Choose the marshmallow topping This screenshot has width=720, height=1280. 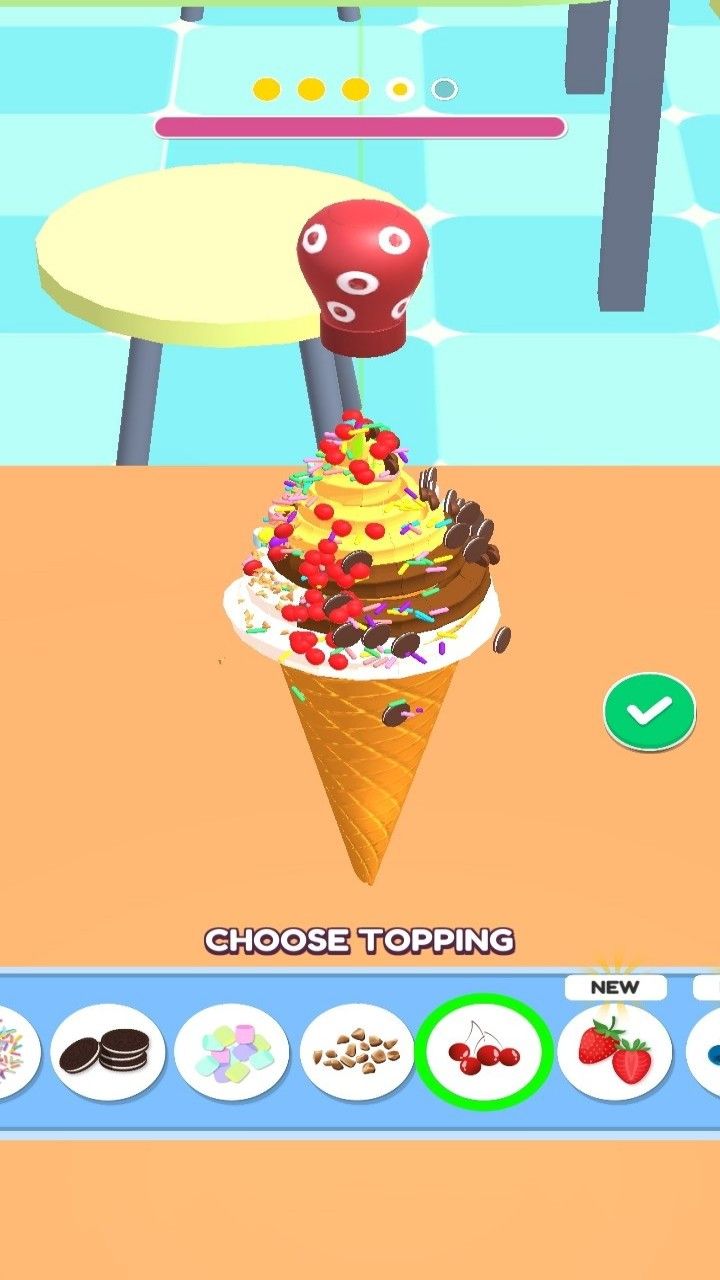pos(231,1053)
